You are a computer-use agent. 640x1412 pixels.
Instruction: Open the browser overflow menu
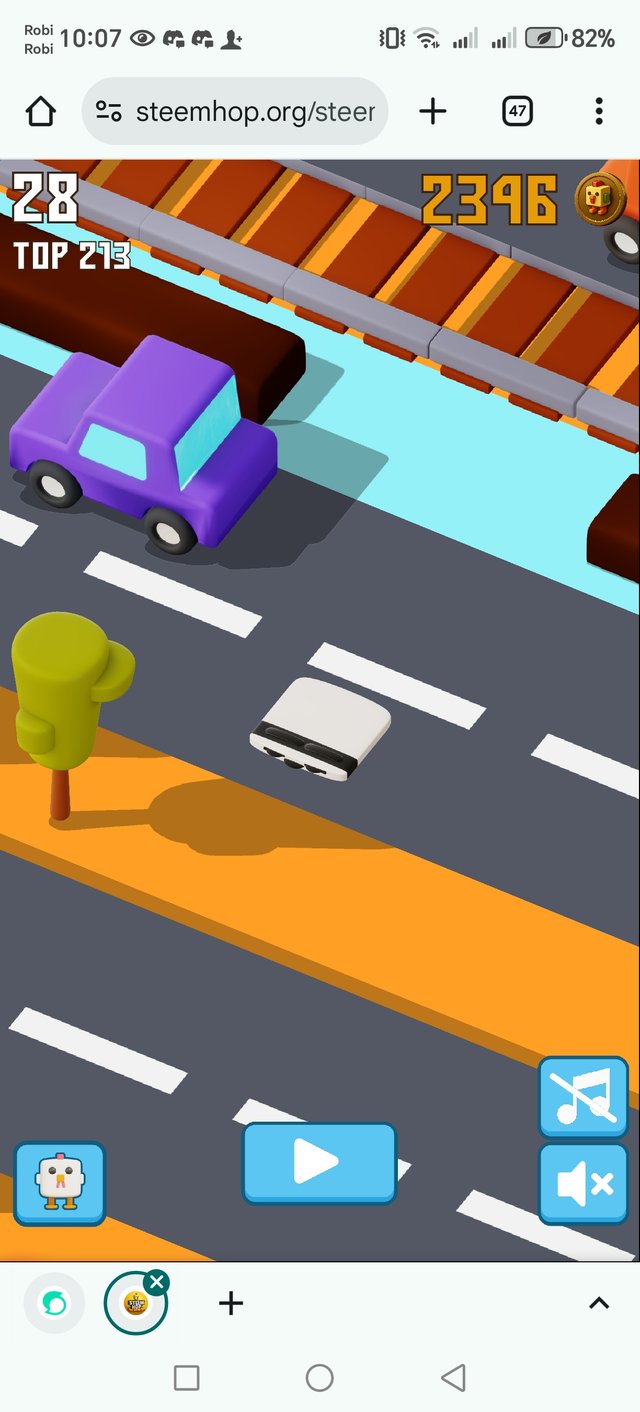599,112
